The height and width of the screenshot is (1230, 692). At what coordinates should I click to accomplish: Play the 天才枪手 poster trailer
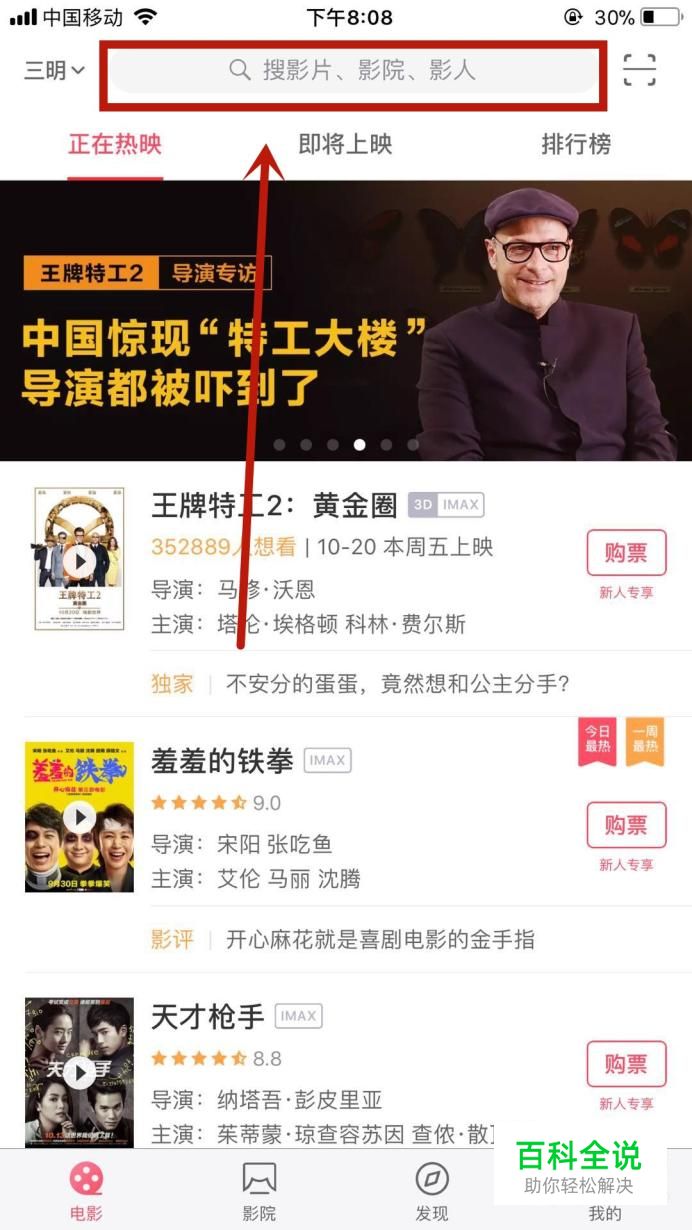pyautogui.click(x=79, y=1072)
